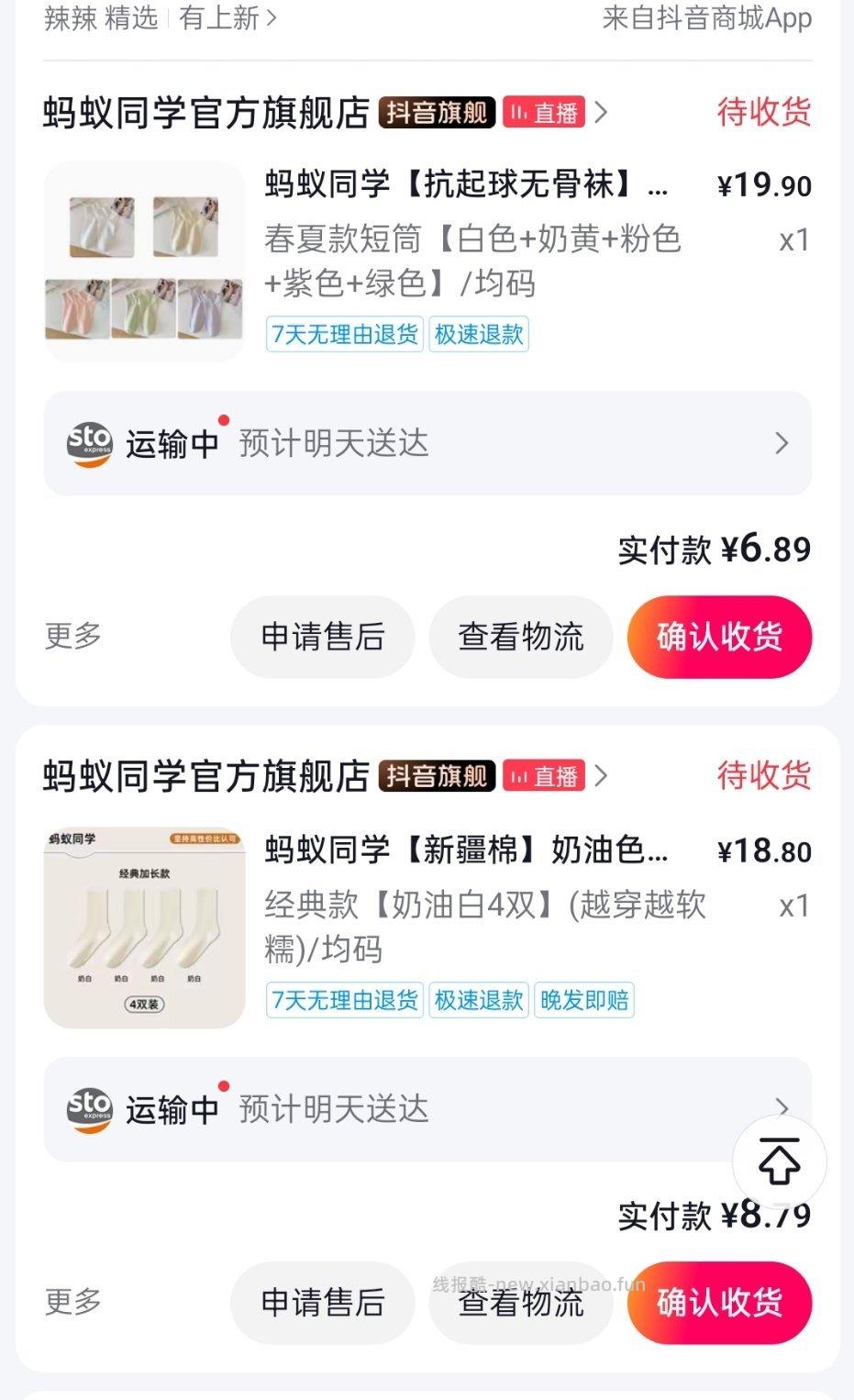Open store page via chevron after first 直播 badge
This screenshot has width=854, height=1400.
click(603, 113)
